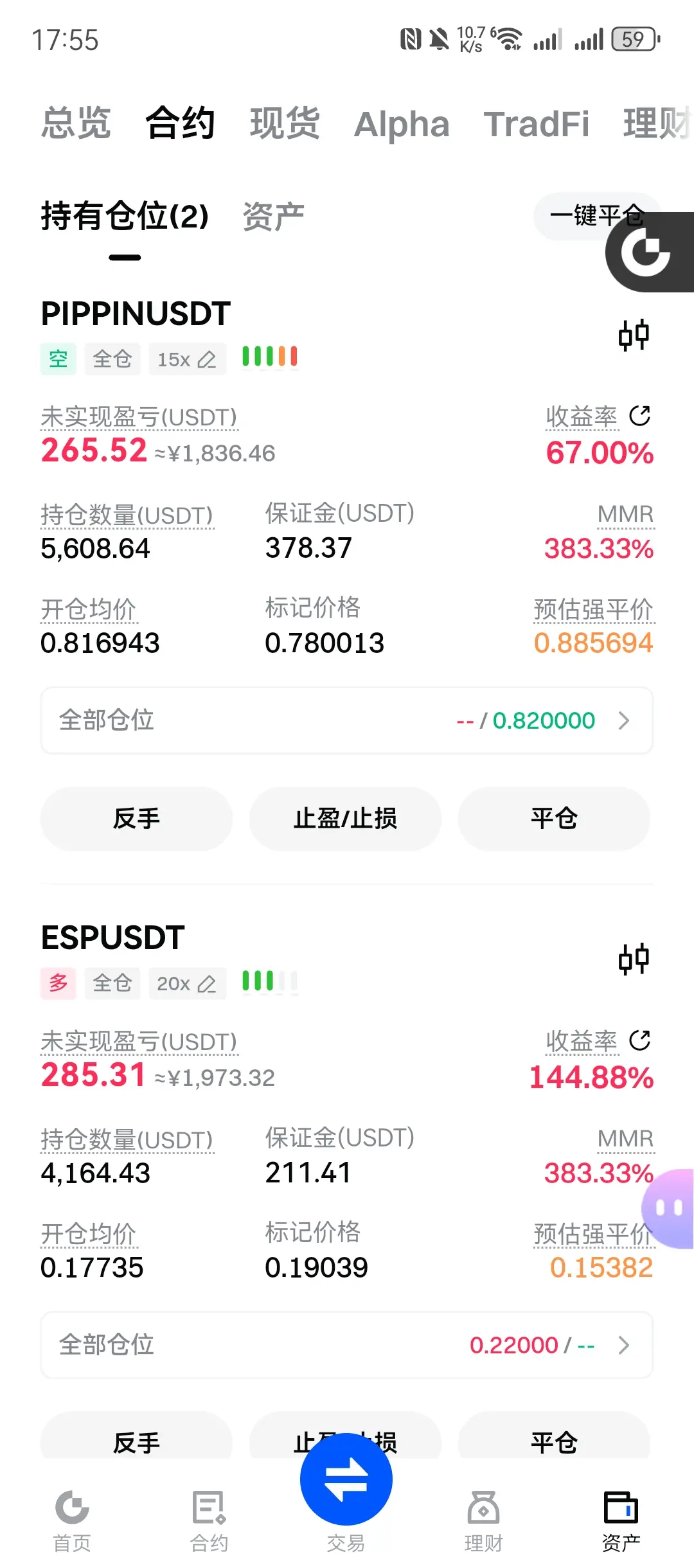Go to the 首页 bottom tab
The width and height of the screenshot is (694, 1568).
tap(72, 1517)
